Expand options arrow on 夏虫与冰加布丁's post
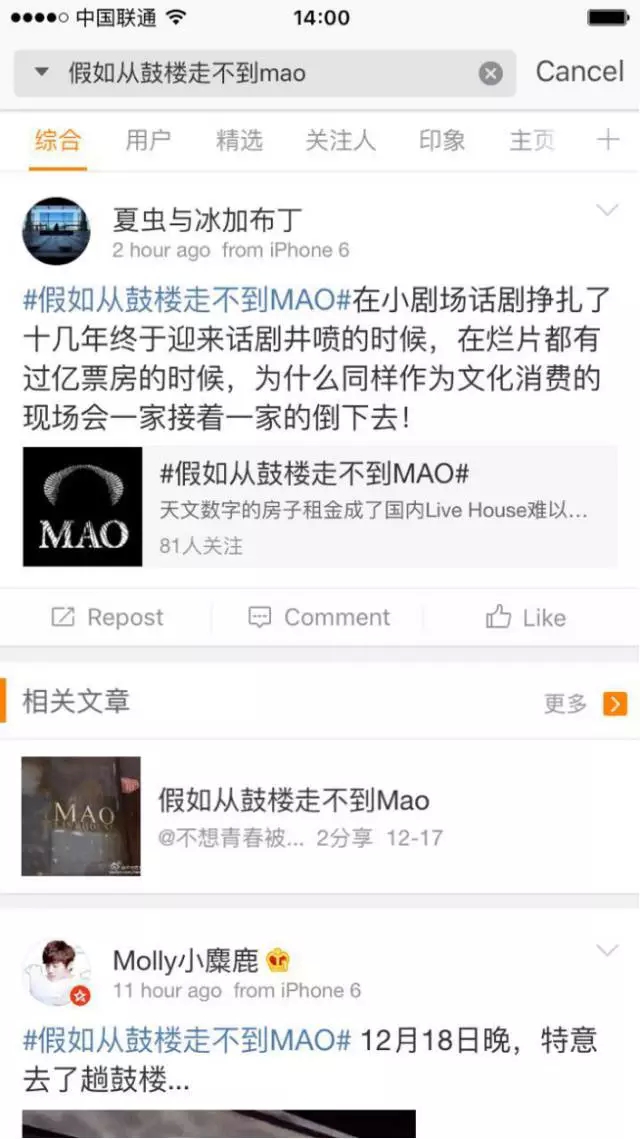The image size is (640, 1139). pos(607,210)
